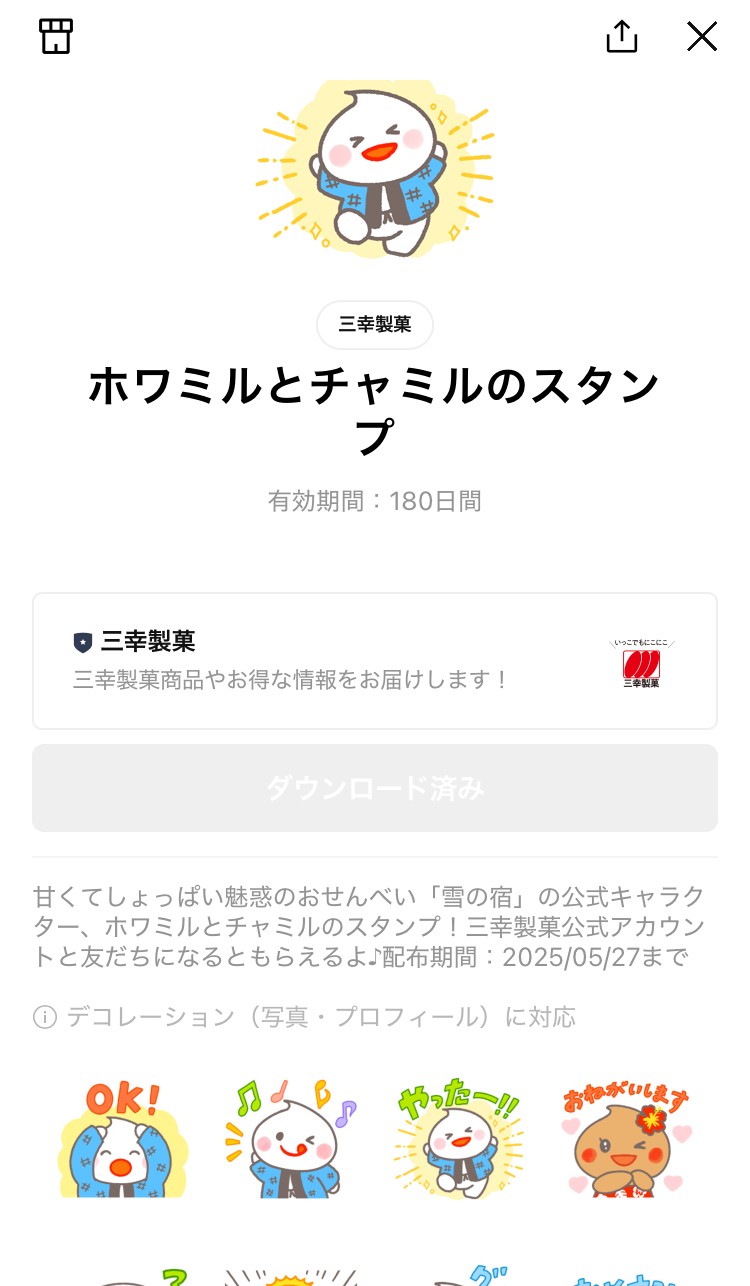Image resolution: width=750 pixels, height=1286 pixels.
Task: Preview the おねがいします sticker
Action: click(x=627, y=1137)
